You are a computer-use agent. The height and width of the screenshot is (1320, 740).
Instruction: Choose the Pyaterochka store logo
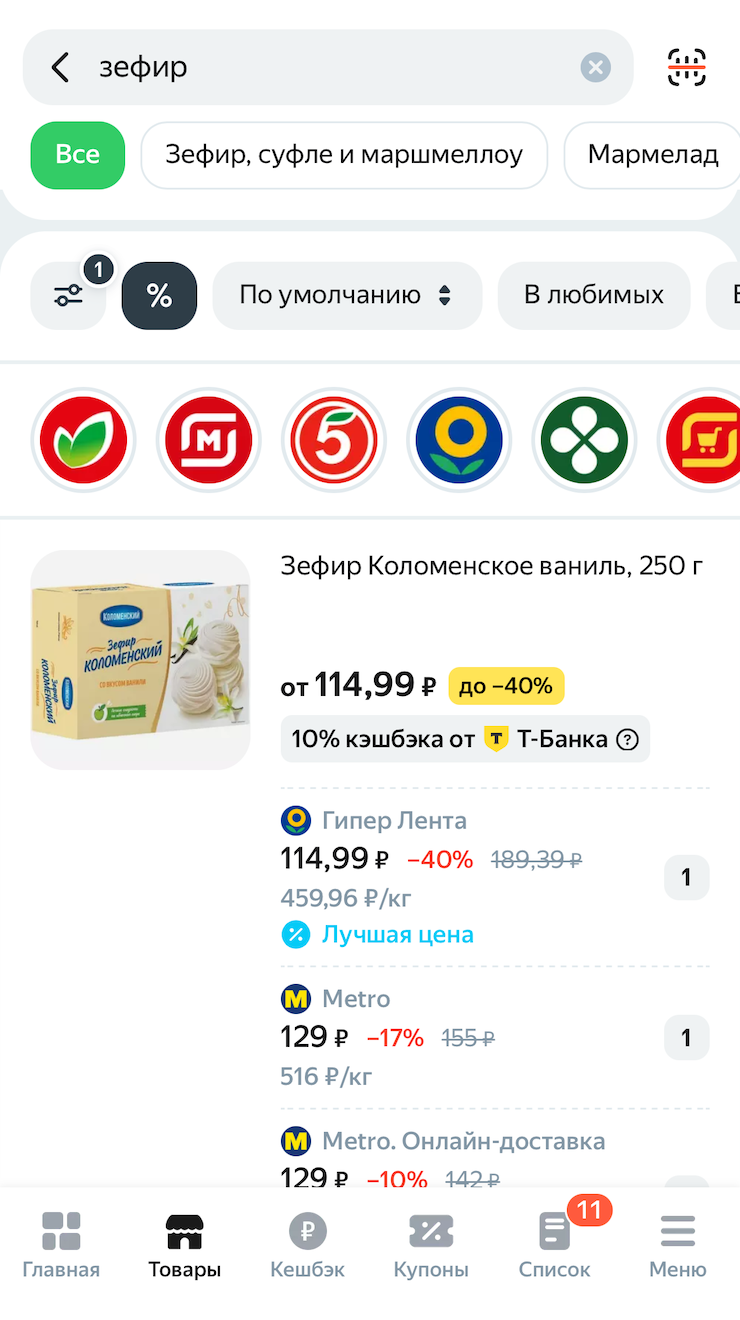coord(334,440)
